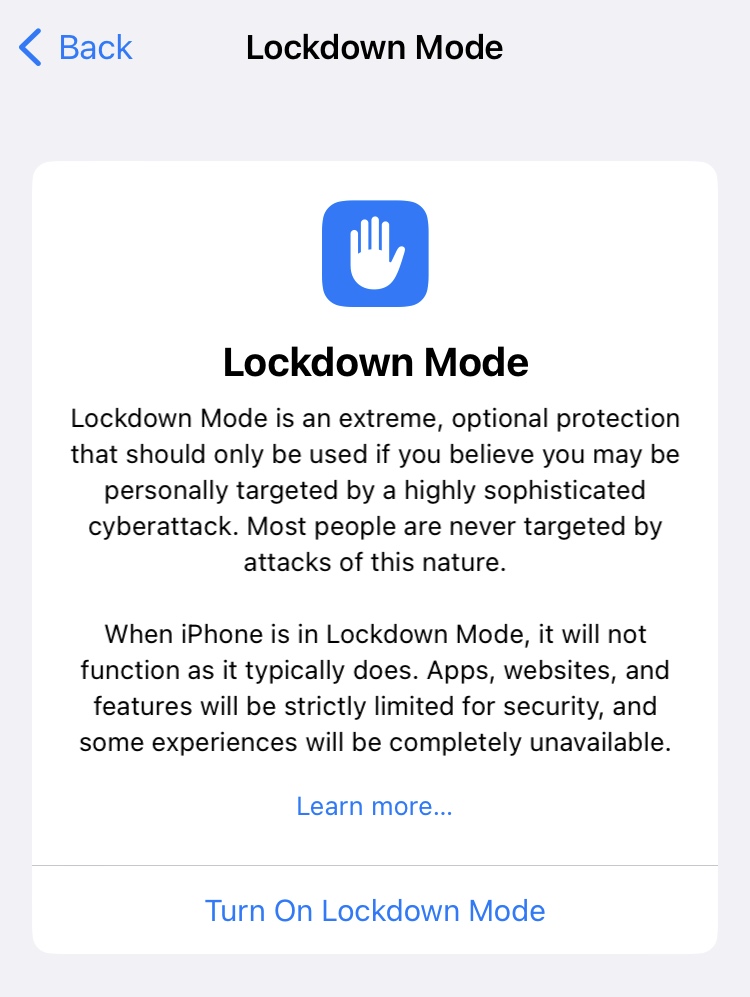Viewport: 750px width, 997px height.
Task: Go back to the previous settings page
Action: tap(76, 47)
